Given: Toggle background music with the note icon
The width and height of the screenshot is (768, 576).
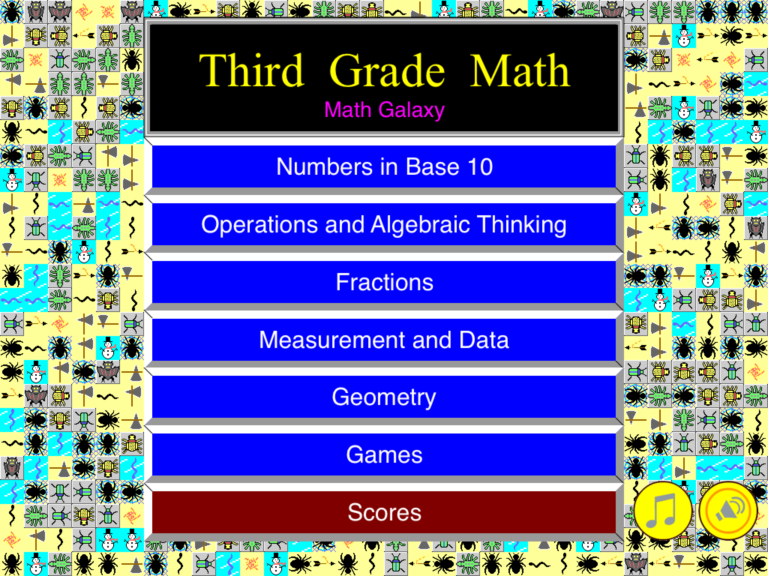Looking at the screenshot, I should 662,512.
